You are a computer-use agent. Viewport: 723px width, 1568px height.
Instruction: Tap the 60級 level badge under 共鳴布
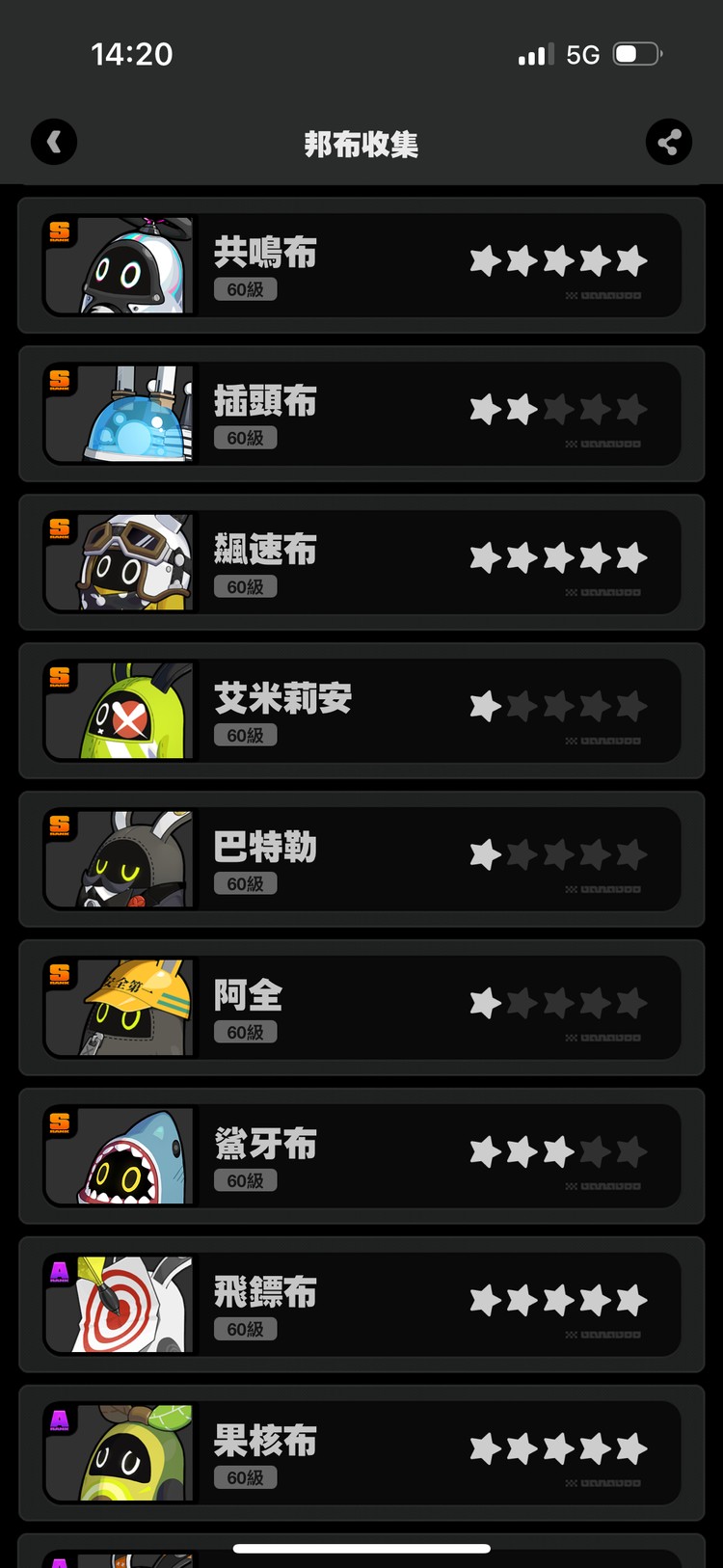click(245, 289)
